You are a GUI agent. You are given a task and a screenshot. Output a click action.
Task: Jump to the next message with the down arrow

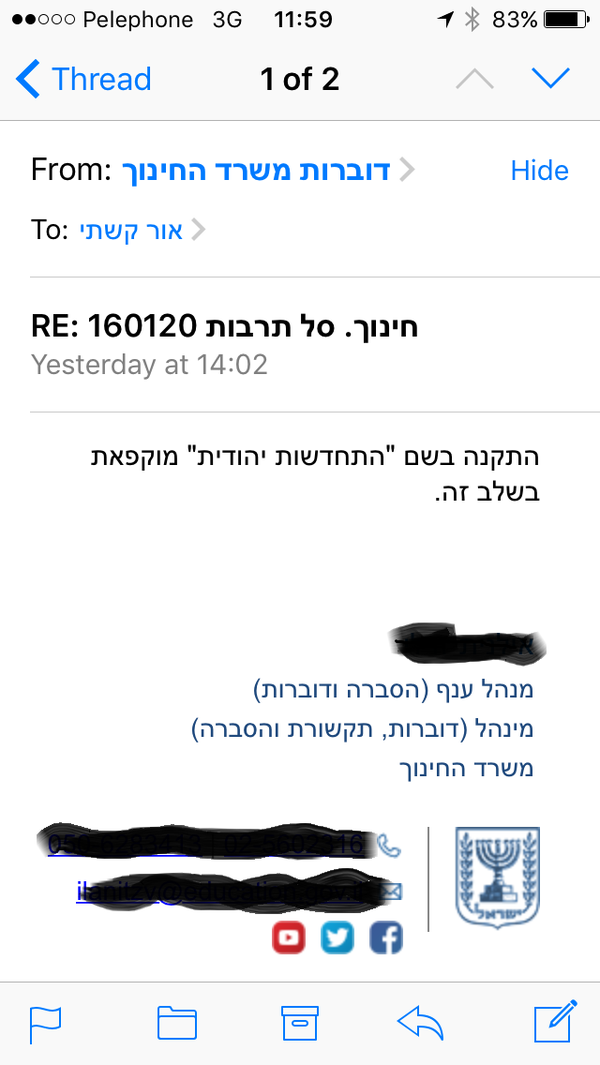coord(550,78)
